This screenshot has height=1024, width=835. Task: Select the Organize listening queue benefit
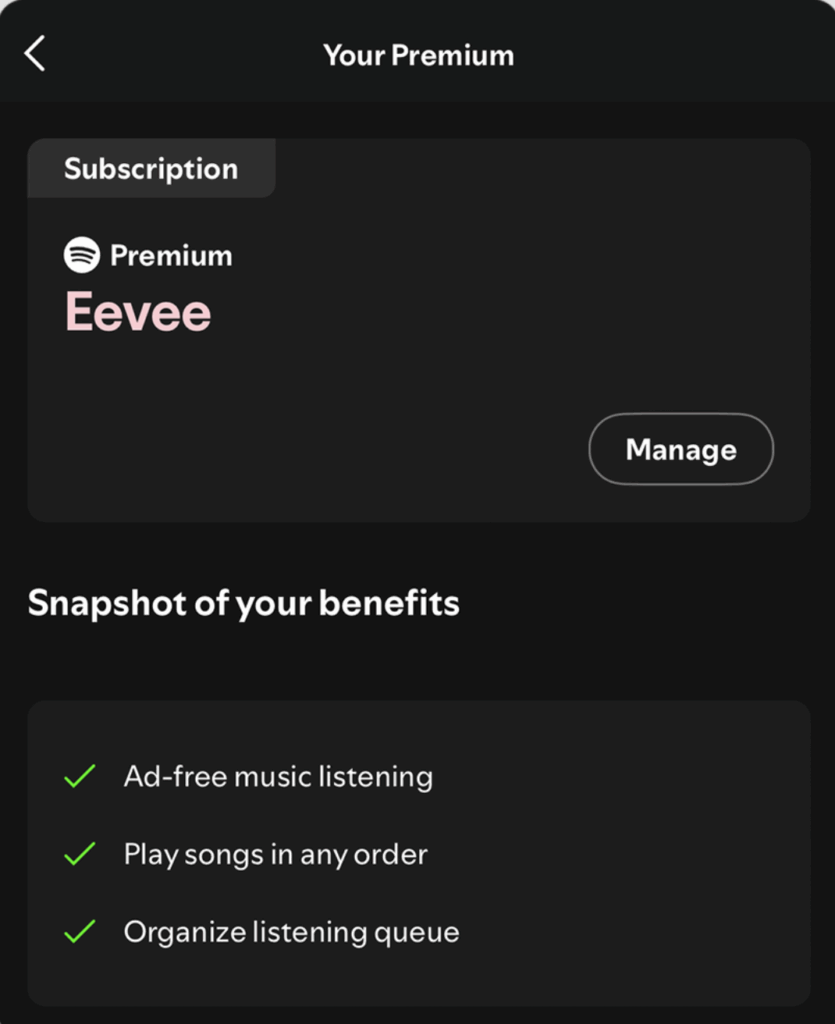click(x=291, y=931)
